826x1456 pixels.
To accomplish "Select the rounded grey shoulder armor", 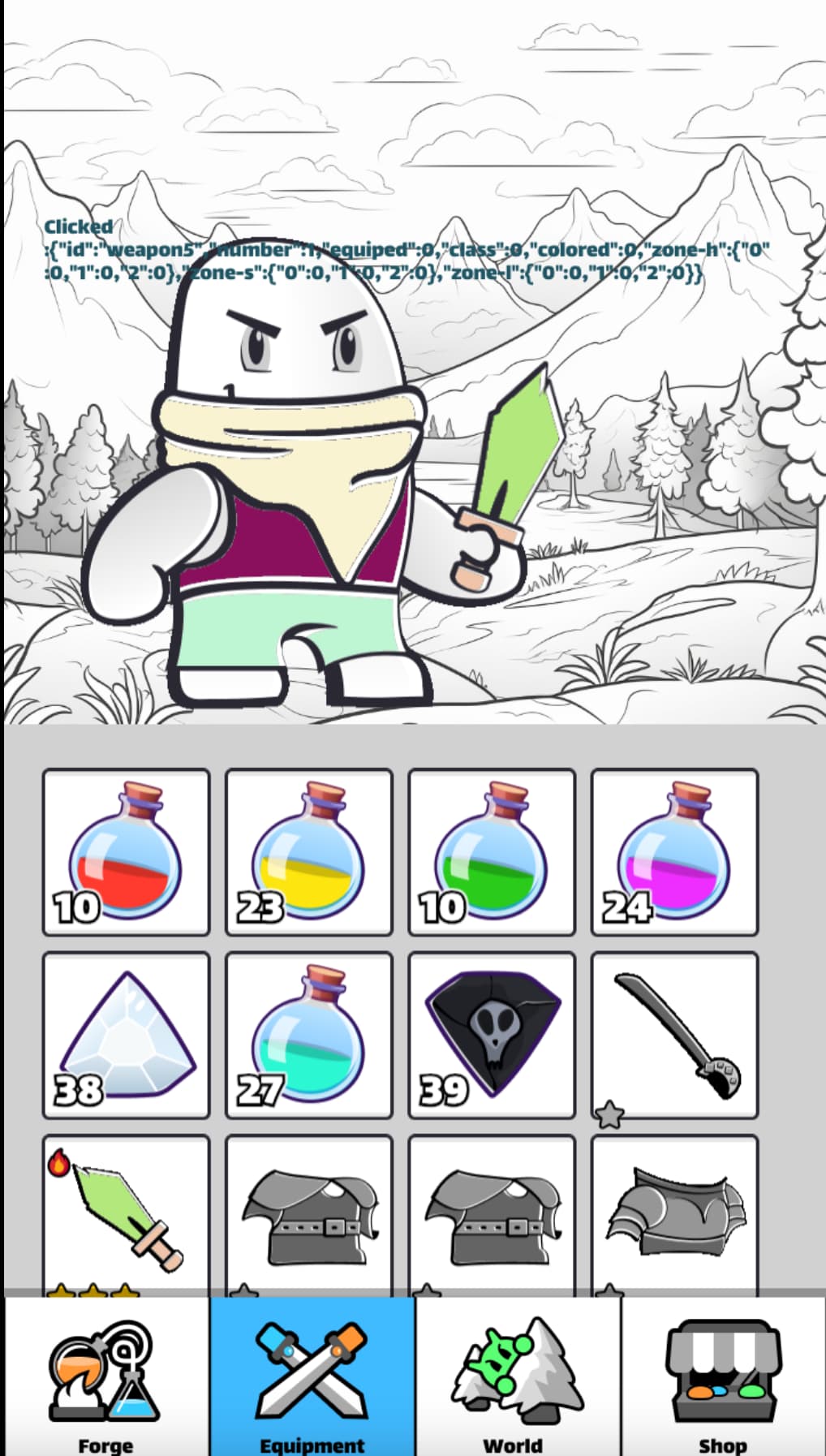I will [x=675, y=1215].
